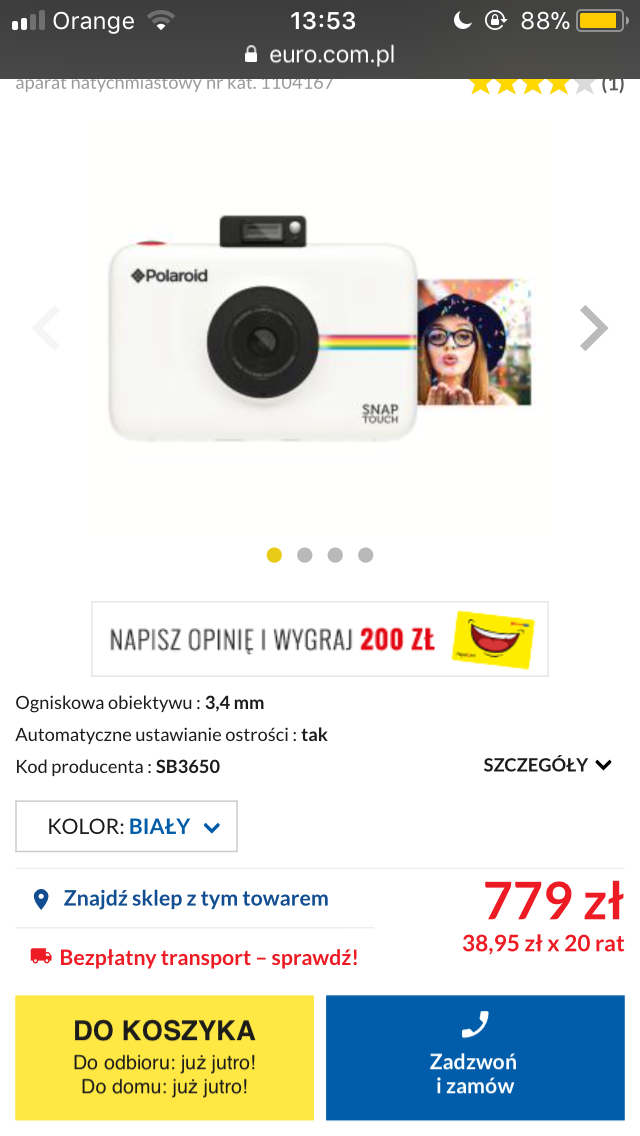640x1136 pixels.
Task: Tap the euro.com.pl address bar
Action: [320, 54]
